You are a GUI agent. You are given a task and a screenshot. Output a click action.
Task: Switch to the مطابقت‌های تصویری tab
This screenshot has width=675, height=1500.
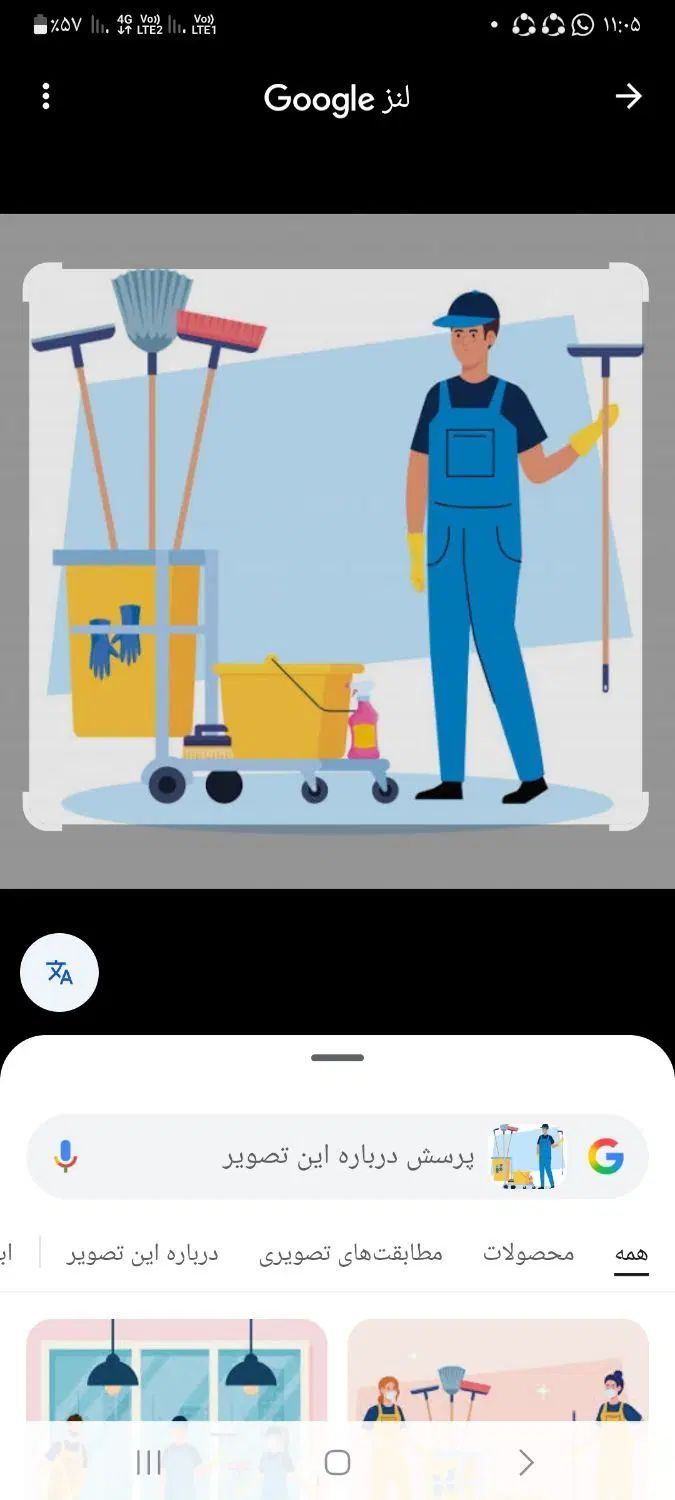[x=351, y=1253]
